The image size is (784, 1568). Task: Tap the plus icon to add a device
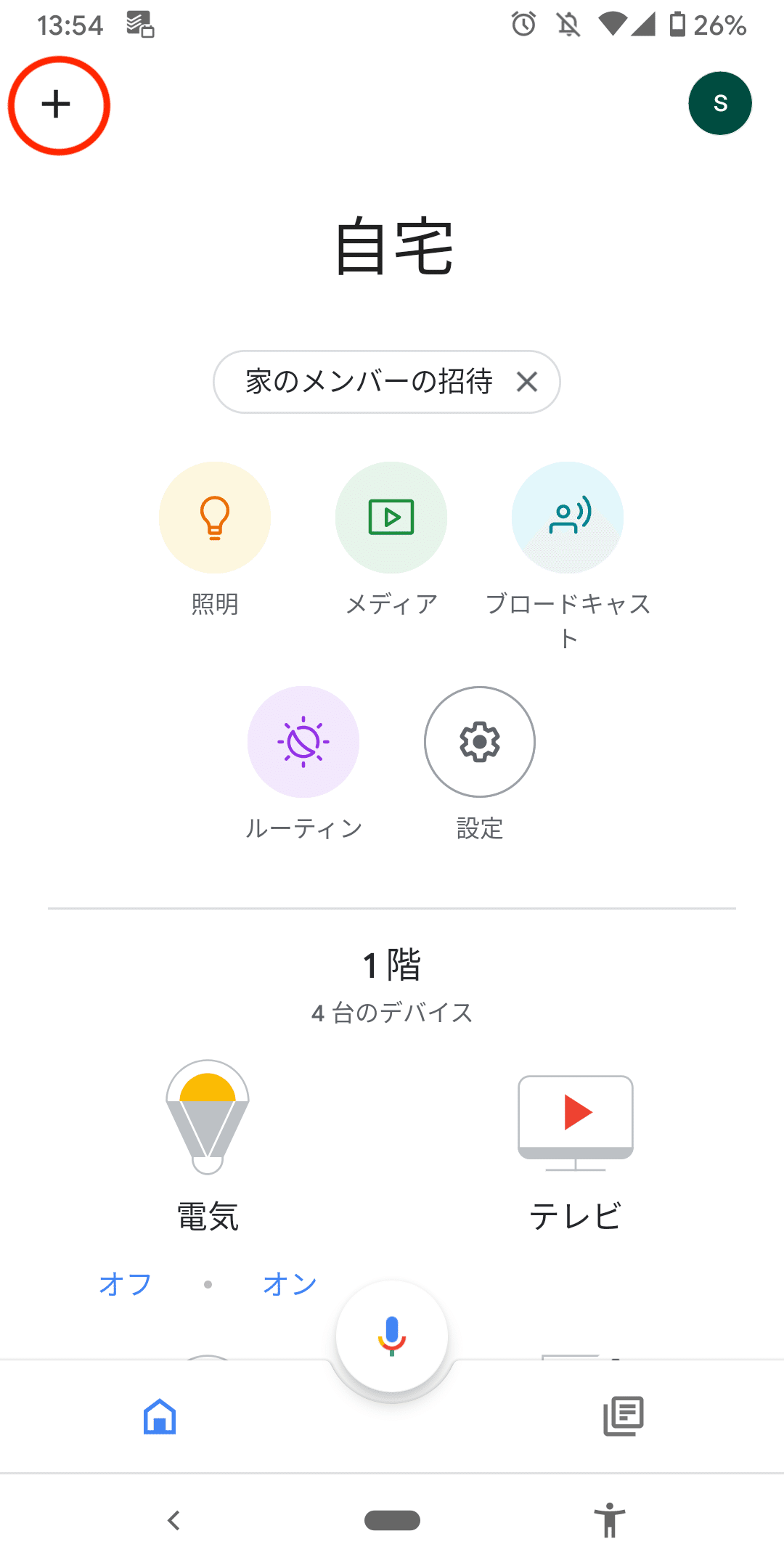[x=57, y=104]
